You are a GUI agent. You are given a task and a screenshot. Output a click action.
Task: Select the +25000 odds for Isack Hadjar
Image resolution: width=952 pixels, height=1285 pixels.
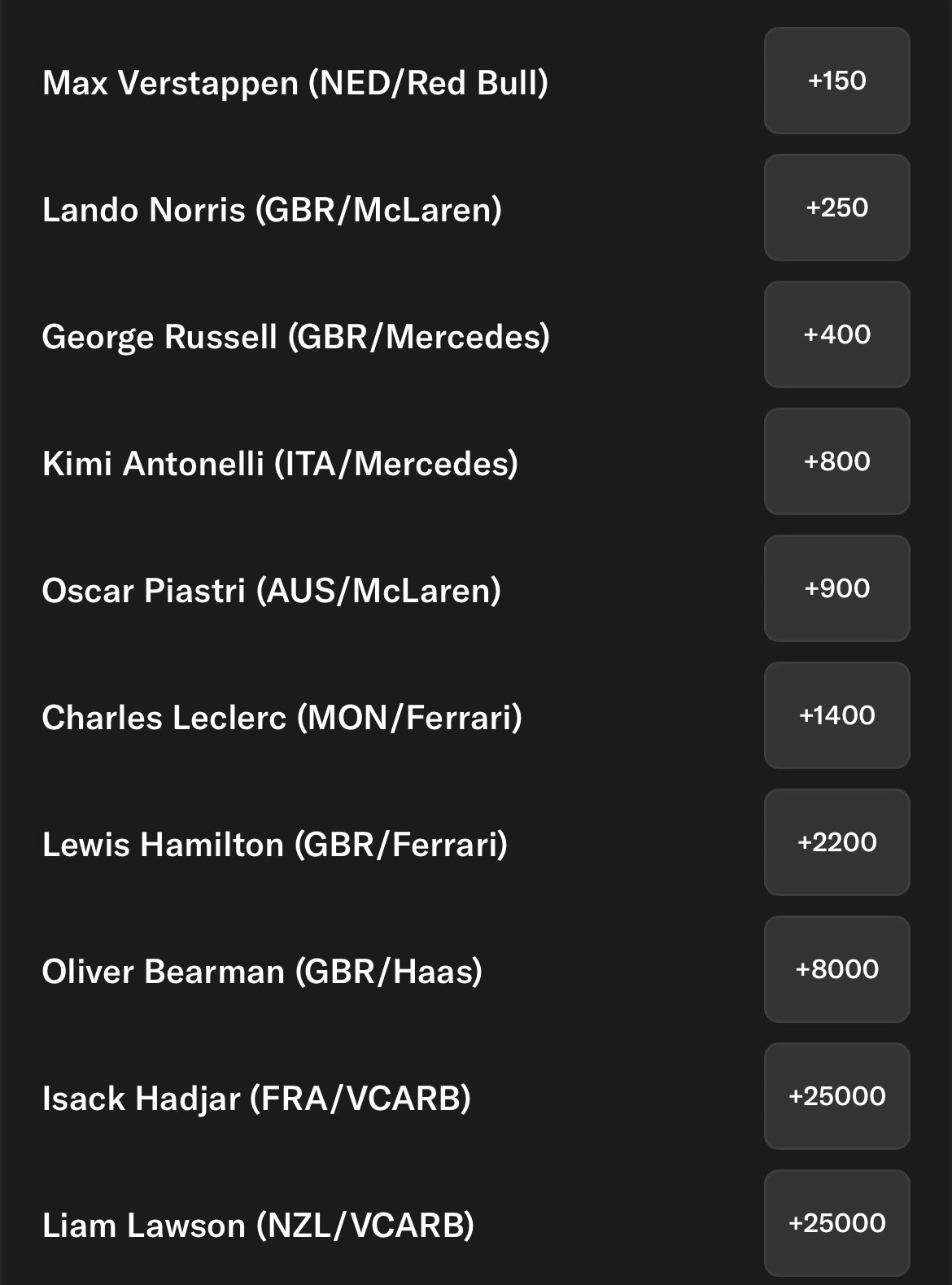click(836, 1096)
